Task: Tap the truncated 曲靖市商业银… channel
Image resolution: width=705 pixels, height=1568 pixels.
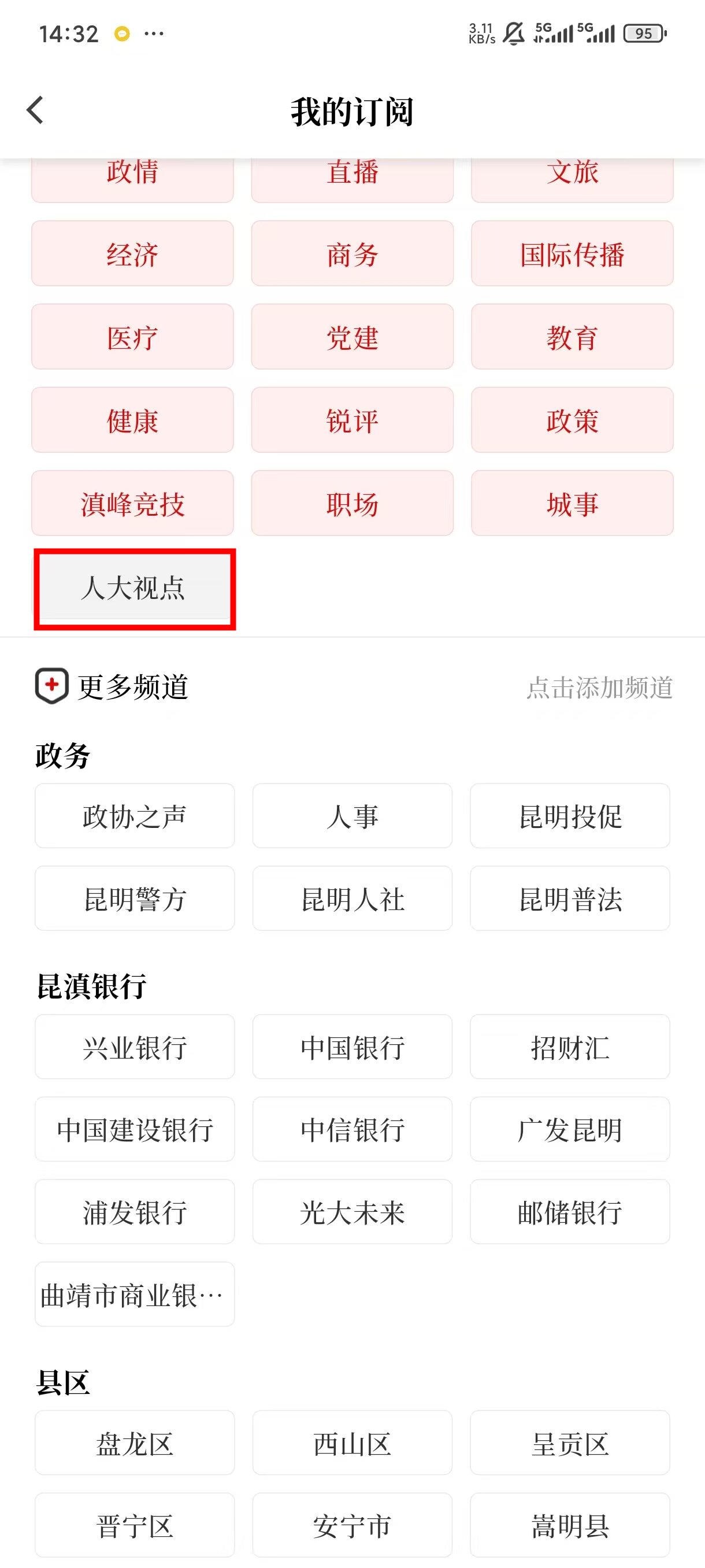Action: point(135,1294)
